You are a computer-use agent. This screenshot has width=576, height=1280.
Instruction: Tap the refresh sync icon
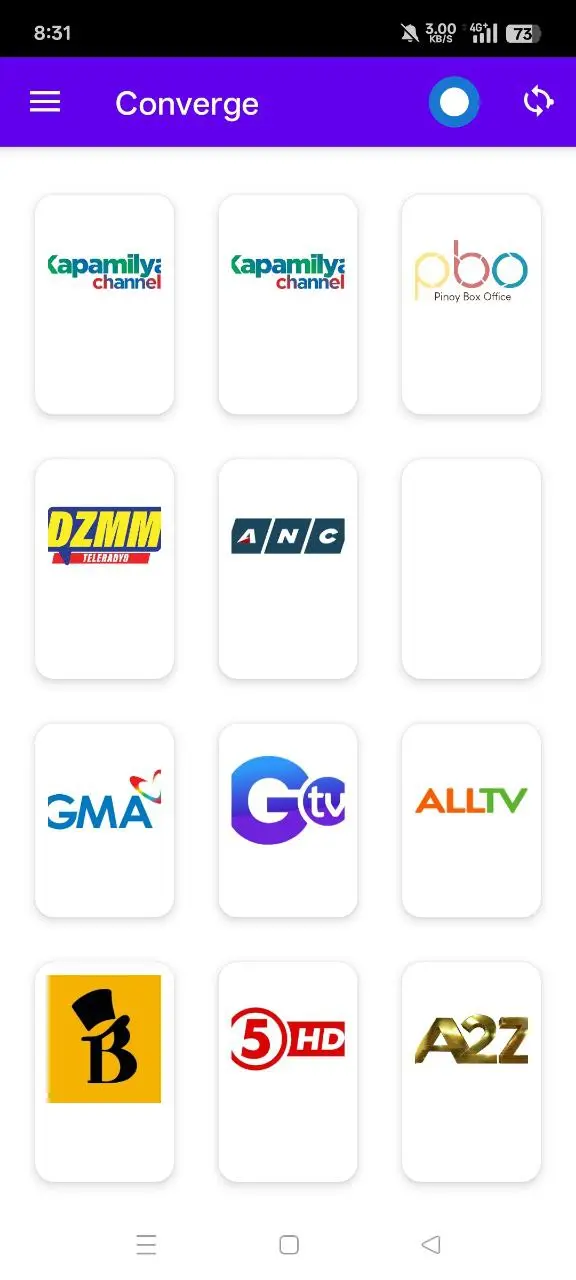[x=538, y=102]
